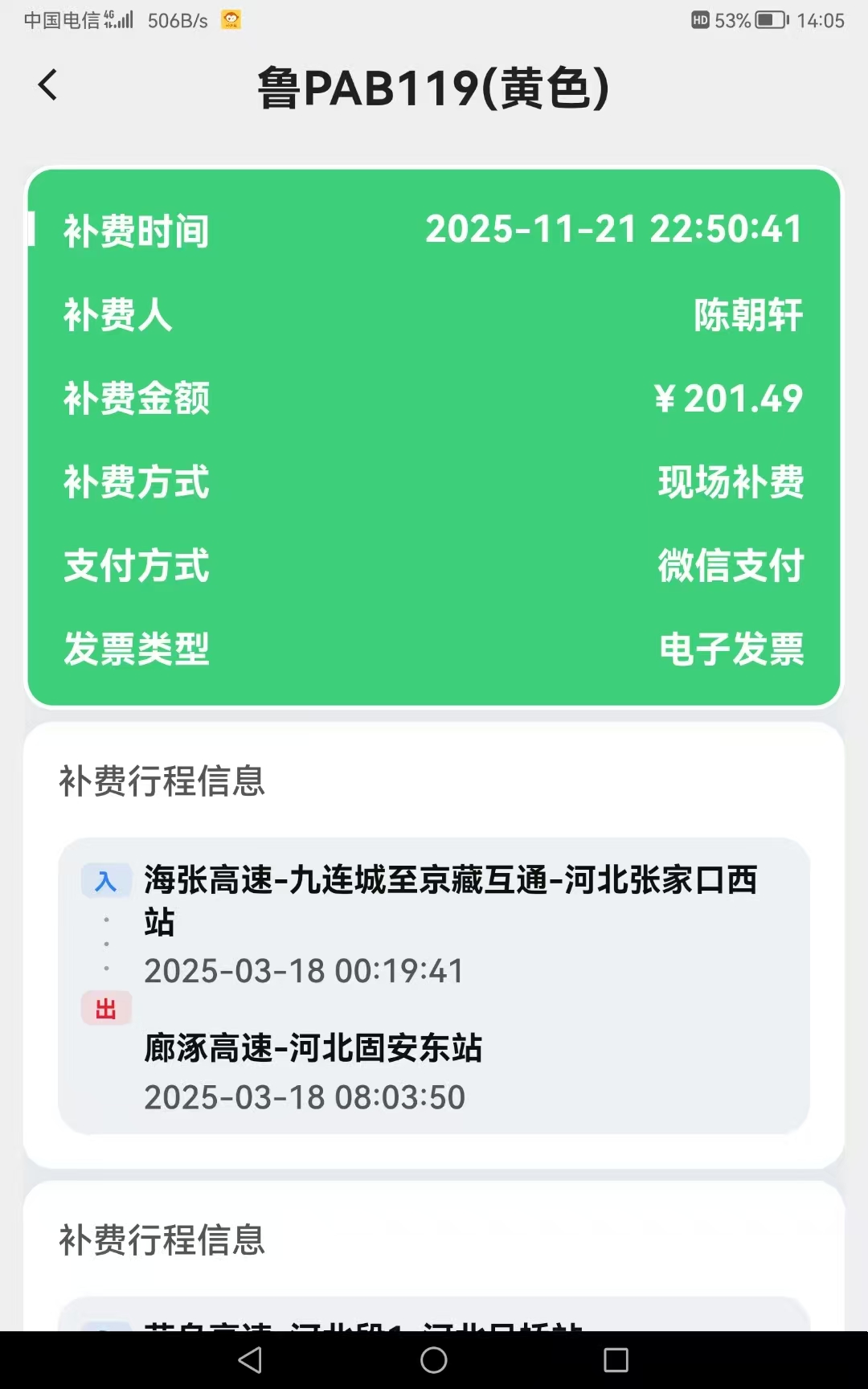This screenshot has height=1389, width=868.
Task: Tap the 微信支付 payment method entry
Action: point(731,567)
